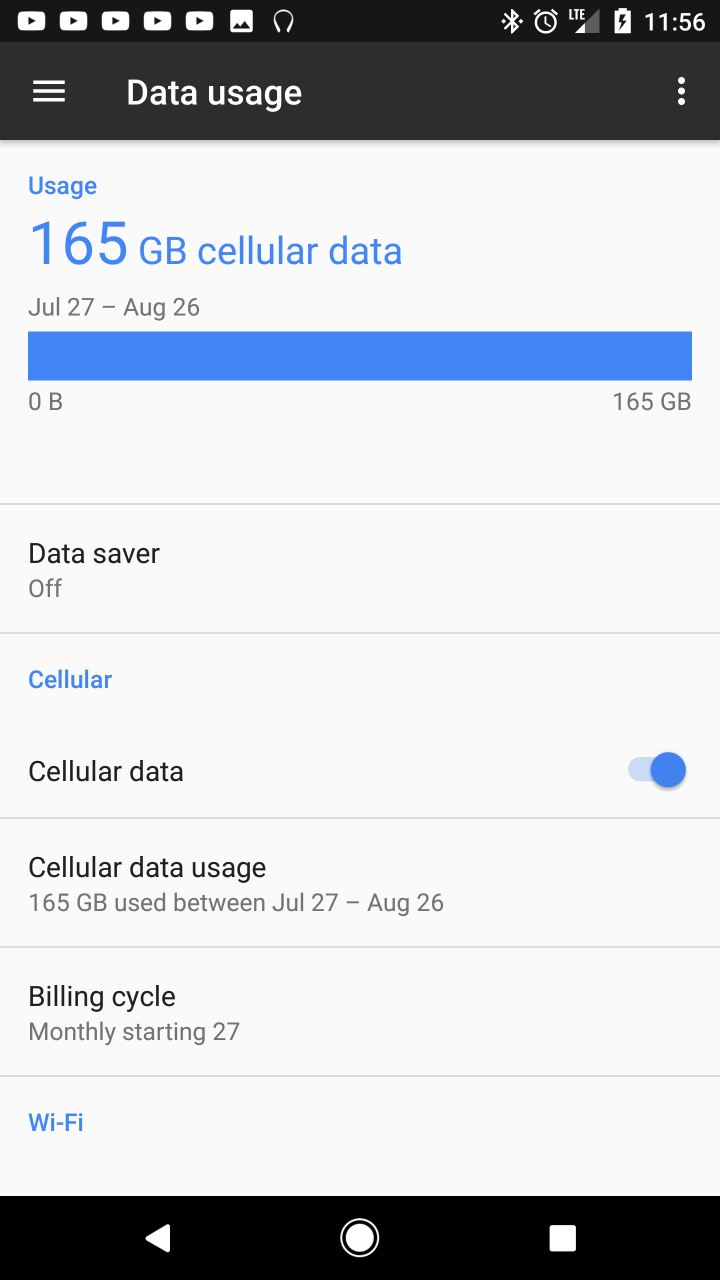720x1280 pixels.
Task: Open recent apps overview
Action: [562, 1238]
